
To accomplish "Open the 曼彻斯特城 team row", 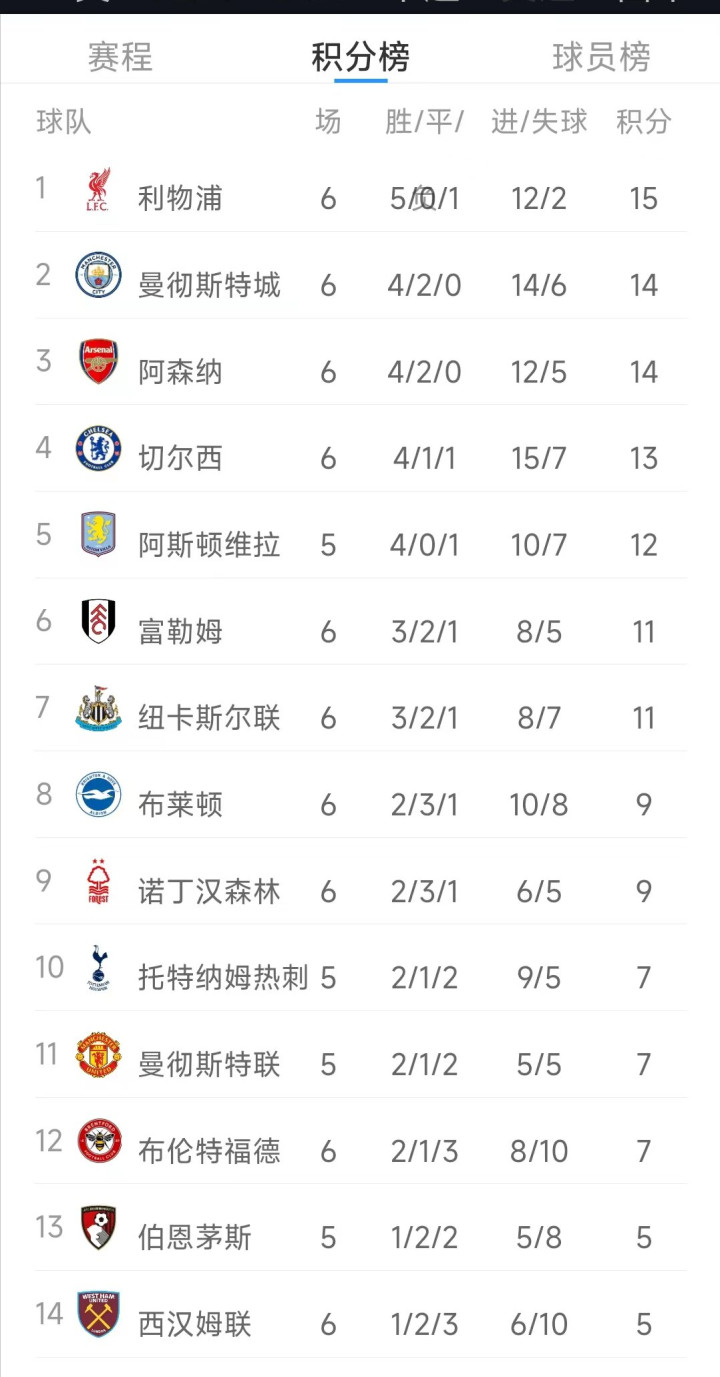I will click(x=361, y=276).
